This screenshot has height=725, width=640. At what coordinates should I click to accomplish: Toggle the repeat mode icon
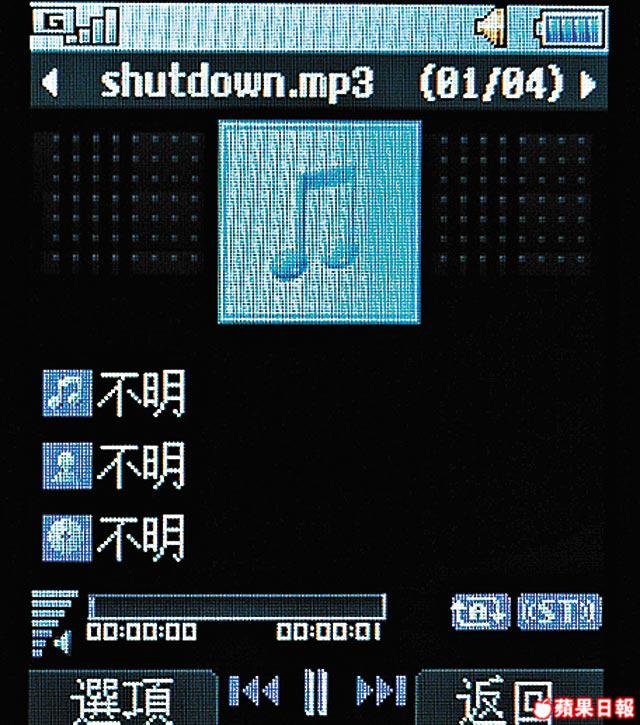[480, 610]
